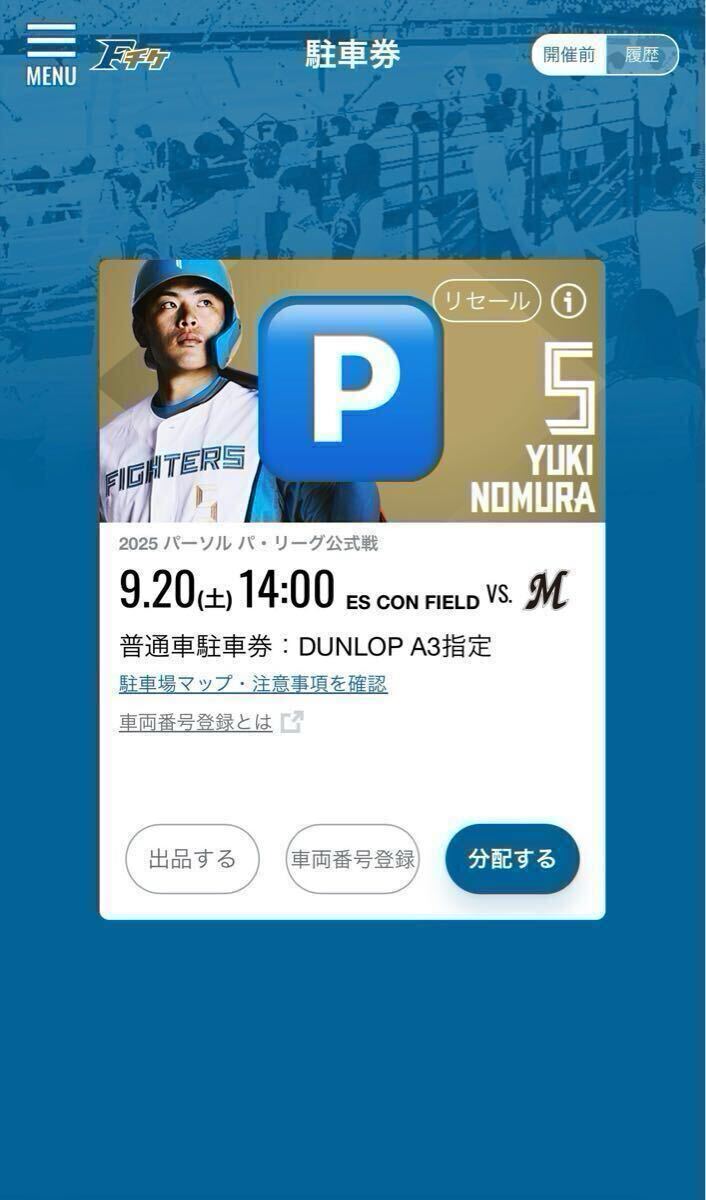The image size is (706, 1200).
Task: Tap 分配する to distribute the ticket
Action: 512,859
